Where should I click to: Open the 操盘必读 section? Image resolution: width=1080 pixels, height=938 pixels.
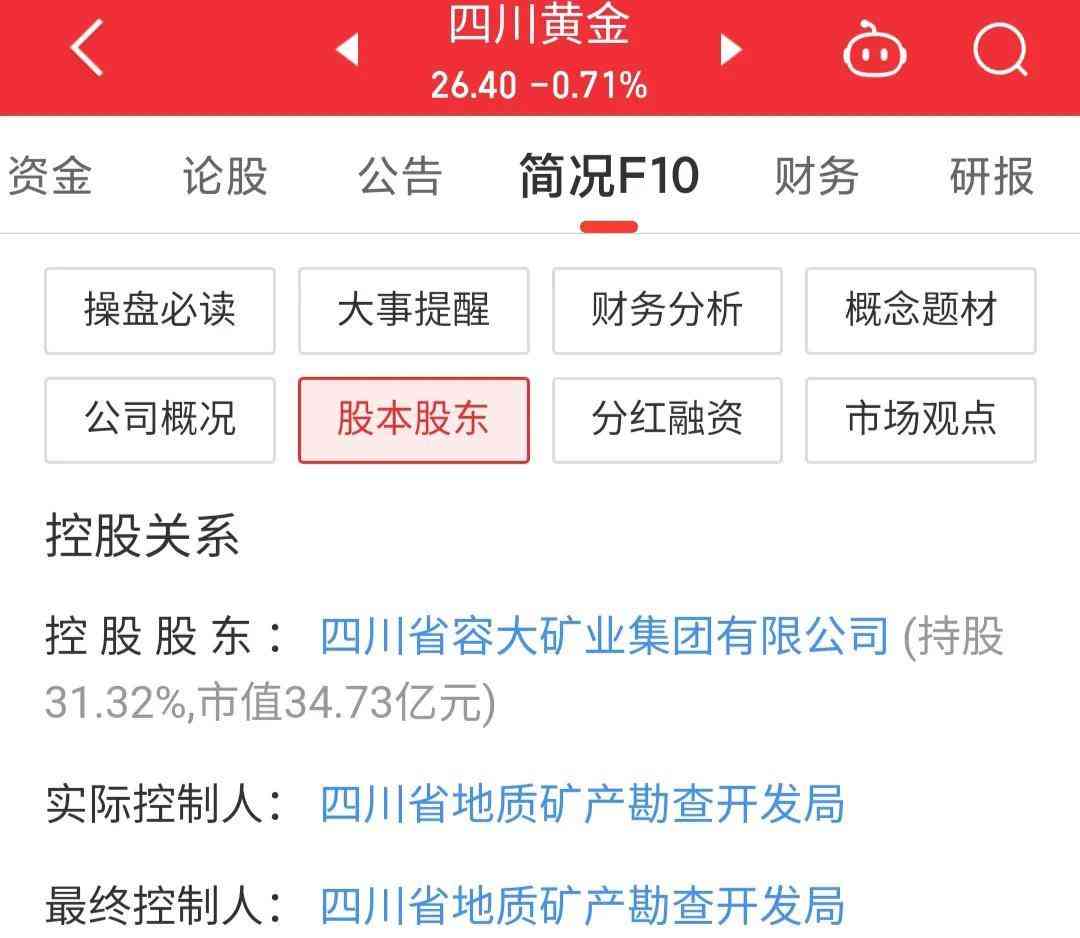point(160,311)
